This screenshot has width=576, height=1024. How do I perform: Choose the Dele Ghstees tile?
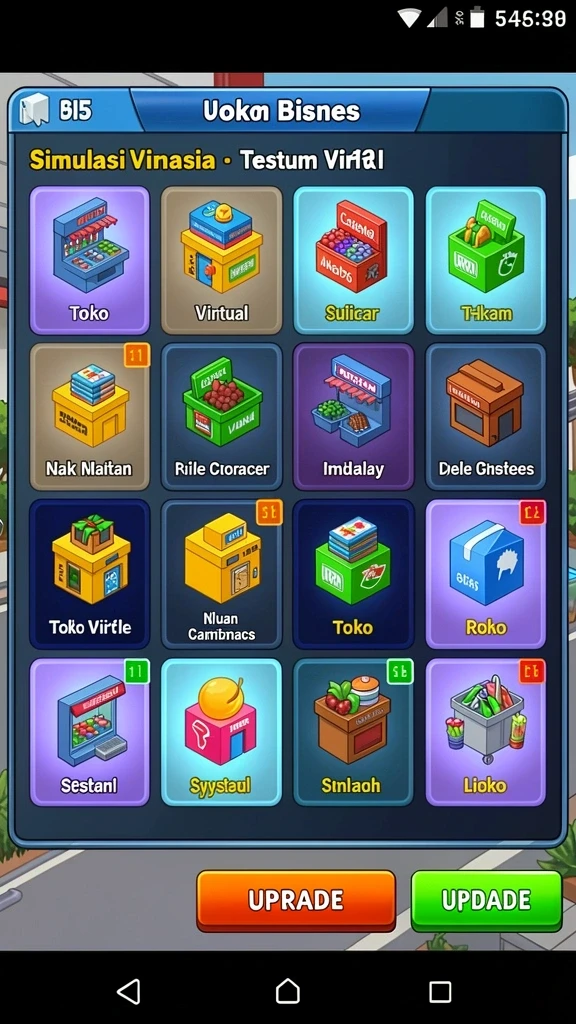point(485,417)
